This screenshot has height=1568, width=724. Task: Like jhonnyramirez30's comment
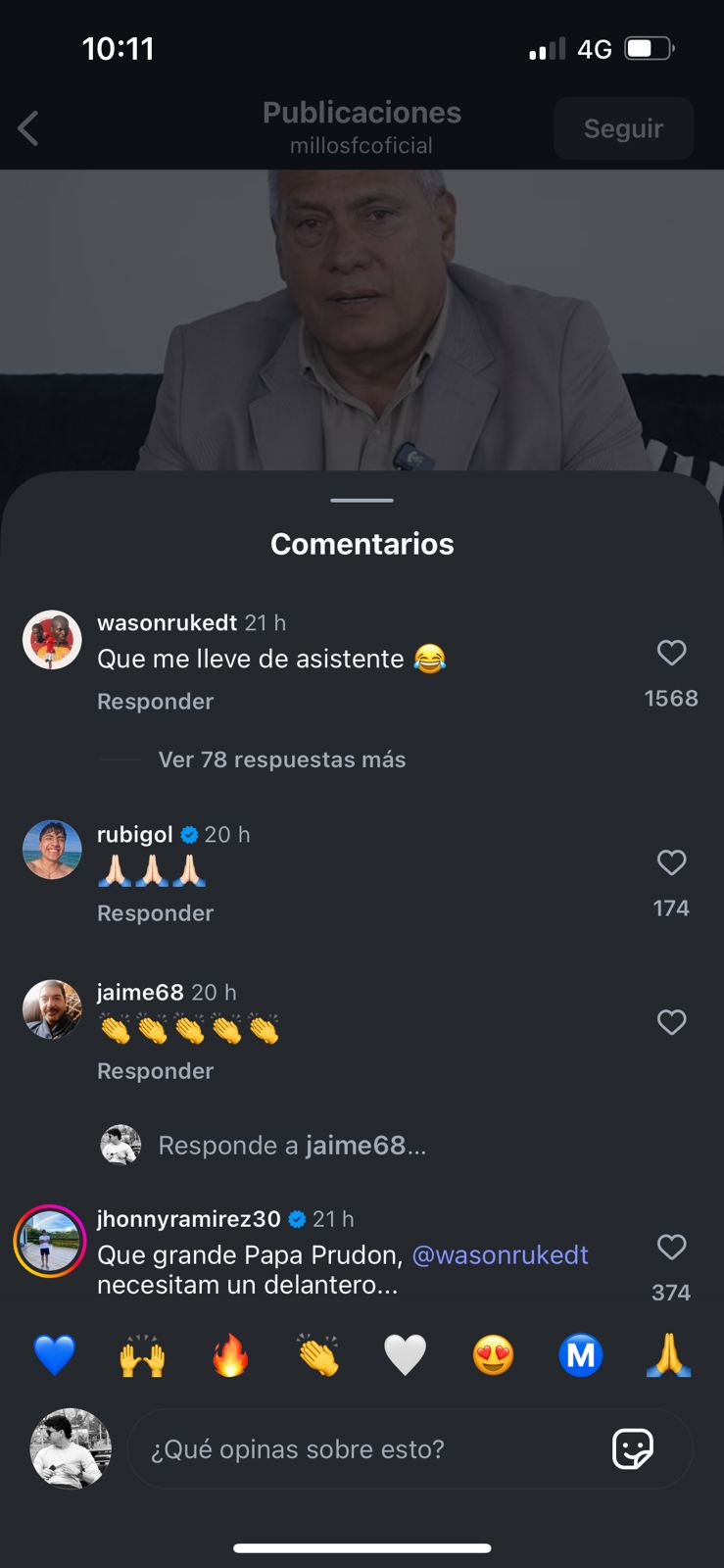click(x=671, y=1247)
